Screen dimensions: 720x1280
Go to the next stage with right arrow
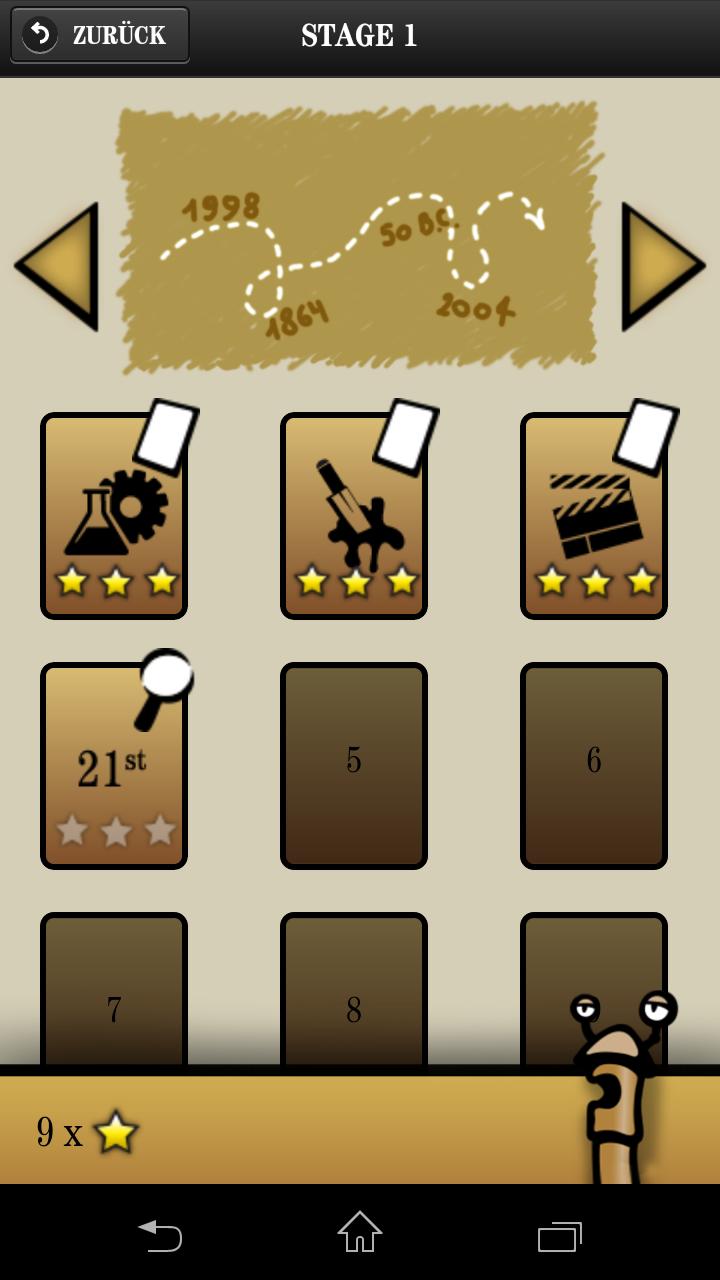660,266
